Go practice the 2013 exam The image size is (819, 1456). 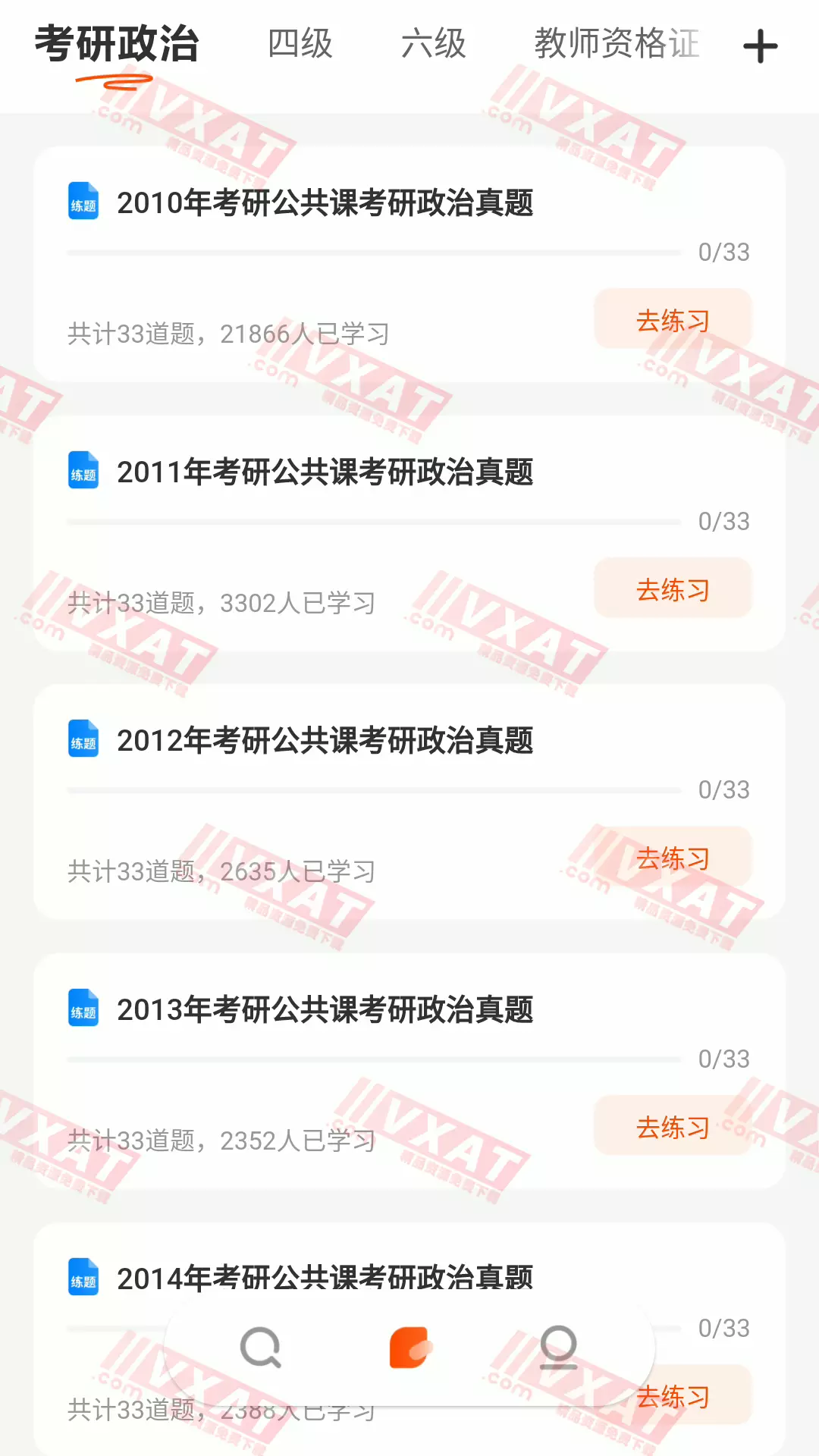(x=673, y=1127)
